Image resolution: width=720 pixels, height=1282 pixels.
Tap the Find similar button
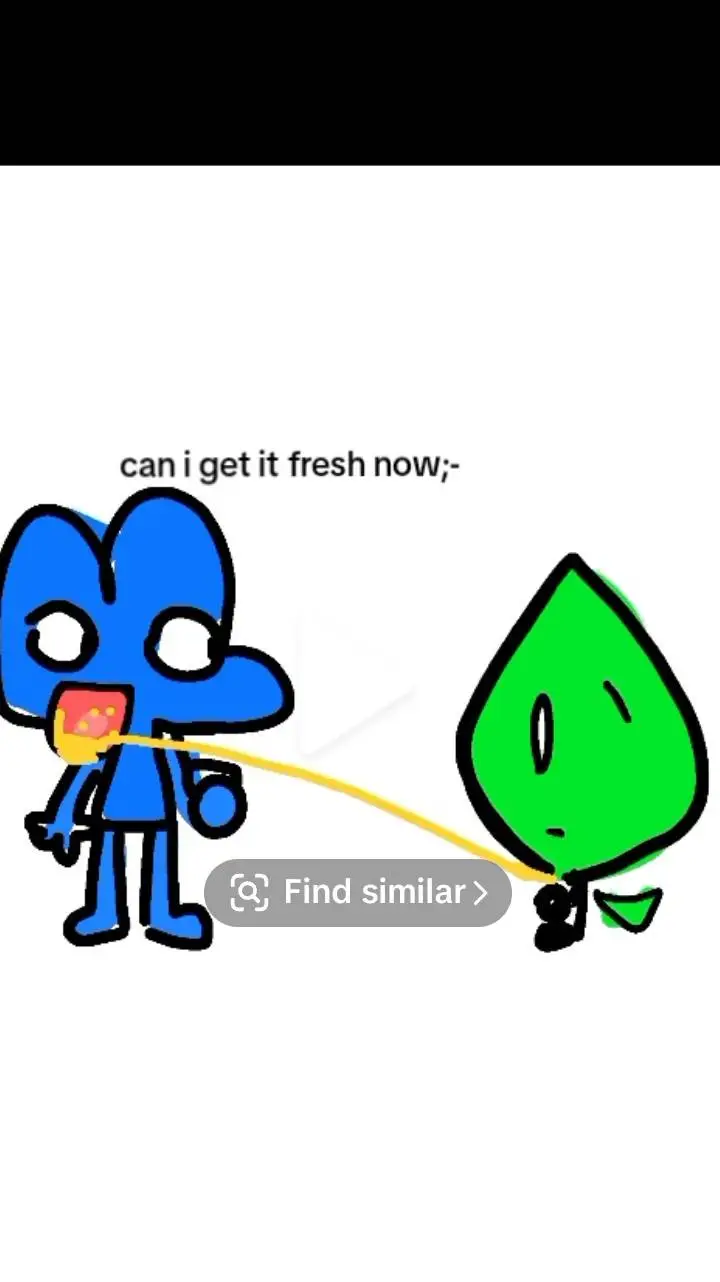click(358, 892)
